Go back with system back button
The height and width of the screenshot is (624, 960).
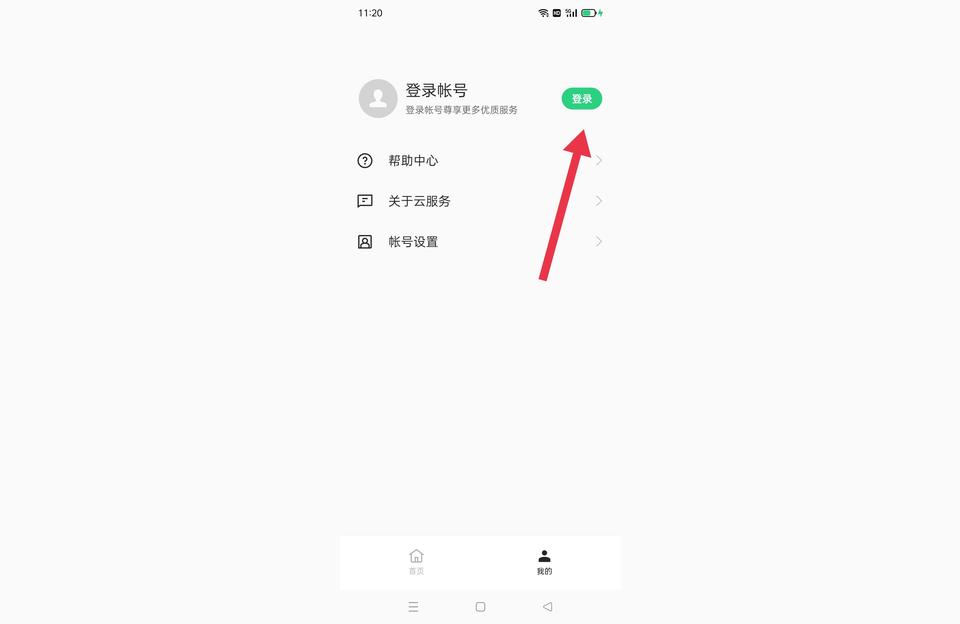[x=547, y=607]
